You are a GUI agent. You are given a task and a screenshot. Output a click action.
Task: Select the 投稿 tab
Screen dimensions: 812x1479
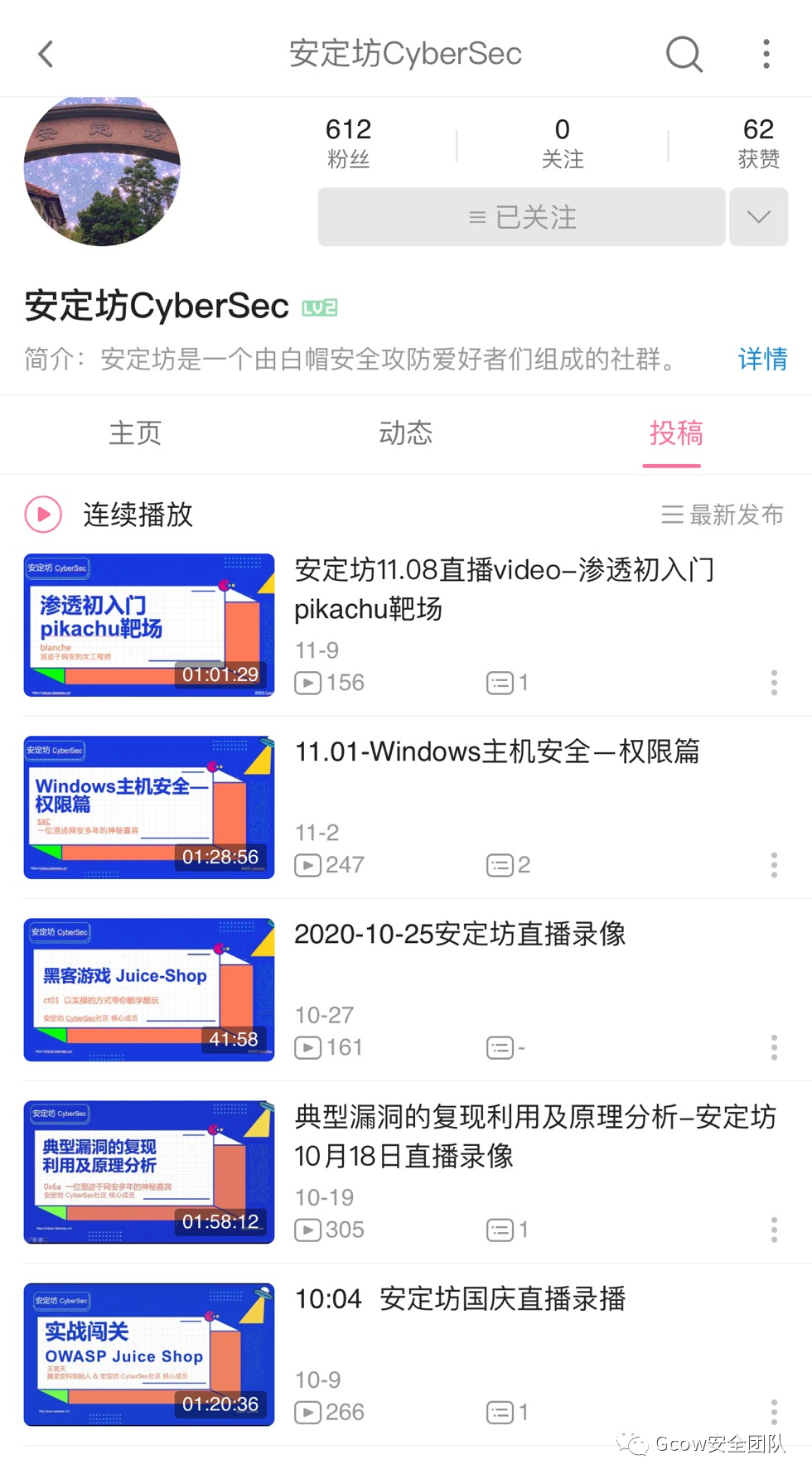676,433
